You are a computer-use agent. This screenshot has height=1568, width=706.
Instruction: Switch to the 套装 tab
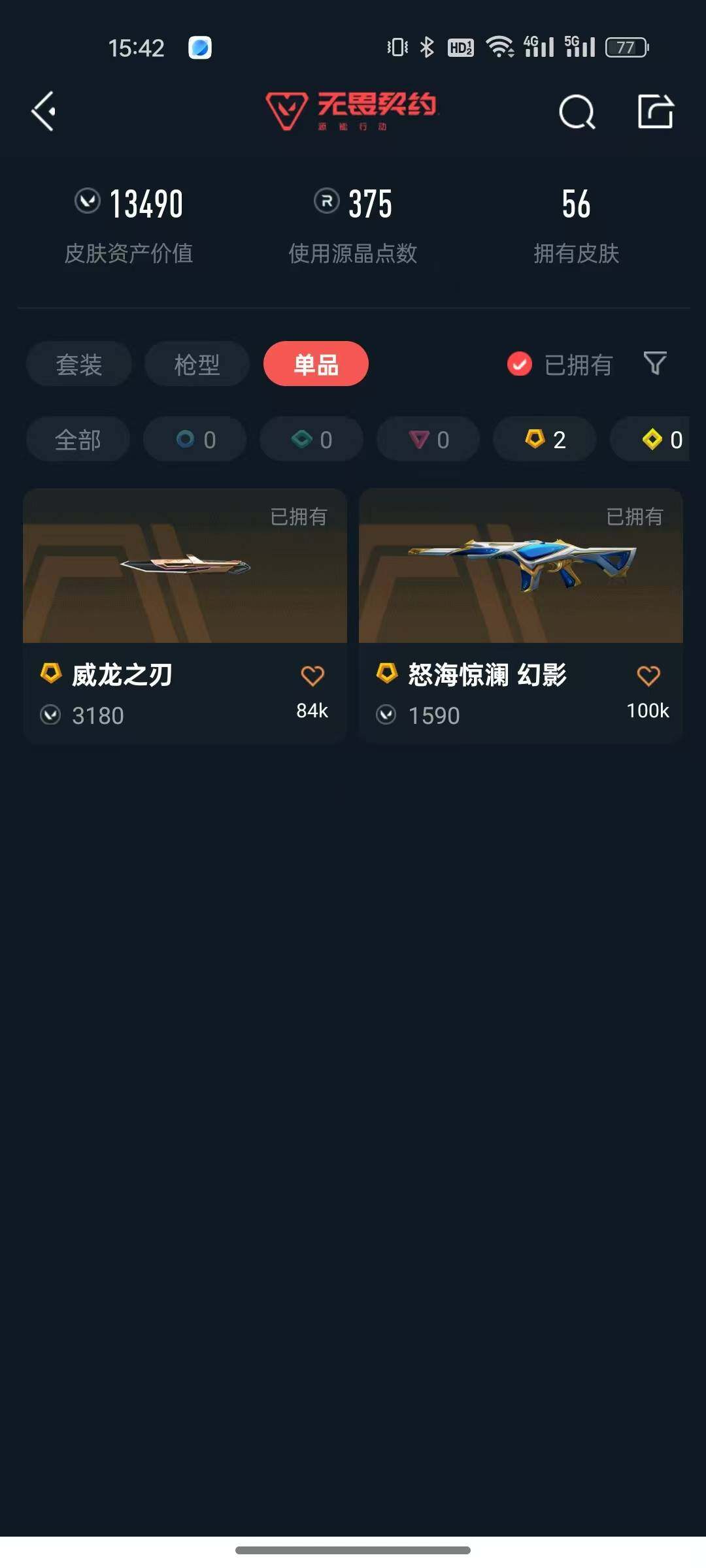pyautogui.click(x=79, y=364)
